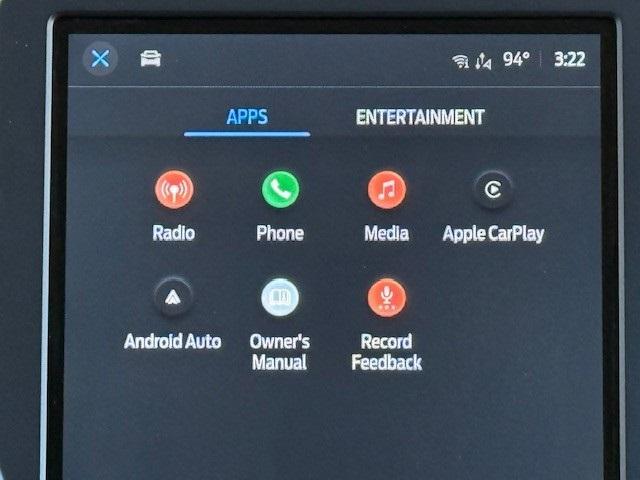Select the Apps tab
640x480 pixels.
tap(247, 117)
